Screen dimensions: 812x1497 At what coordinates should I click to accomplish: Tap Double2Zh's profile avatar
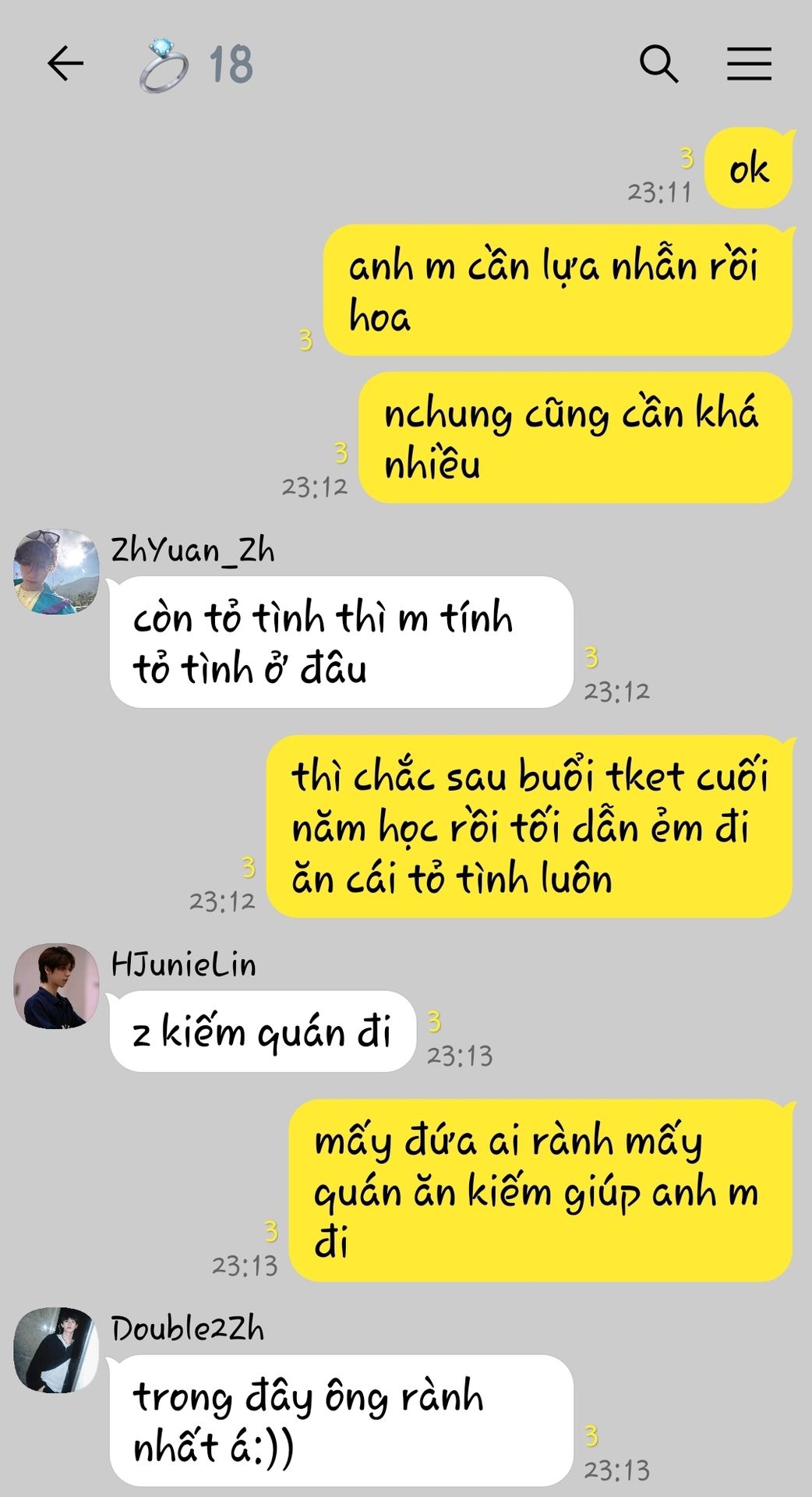pyautogui.click(x=56, y=1350)
